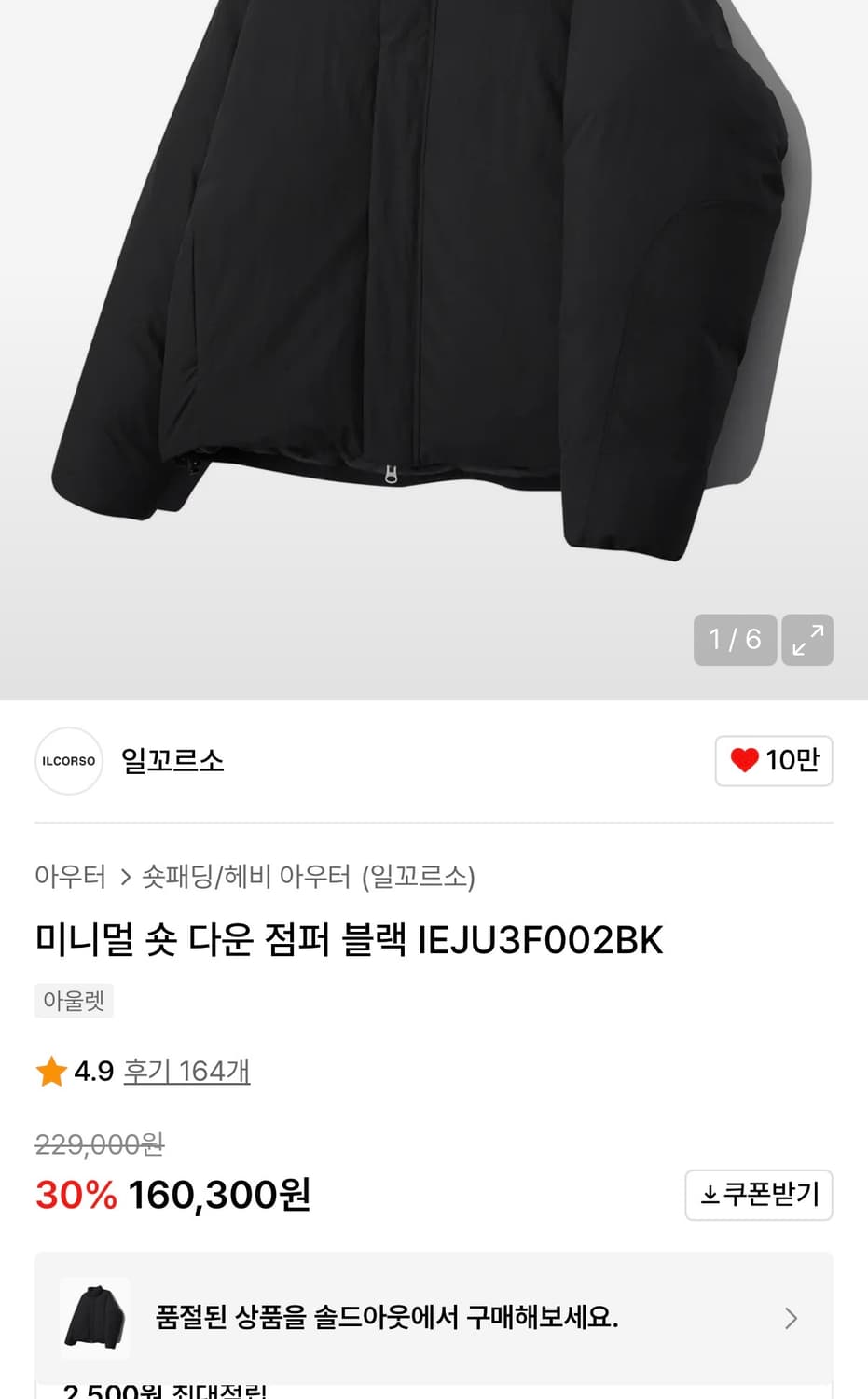Click the jacket thumbnail in the sold-out banner
The height and width of the screenshot is (1399, 868).
(94, 1318)
